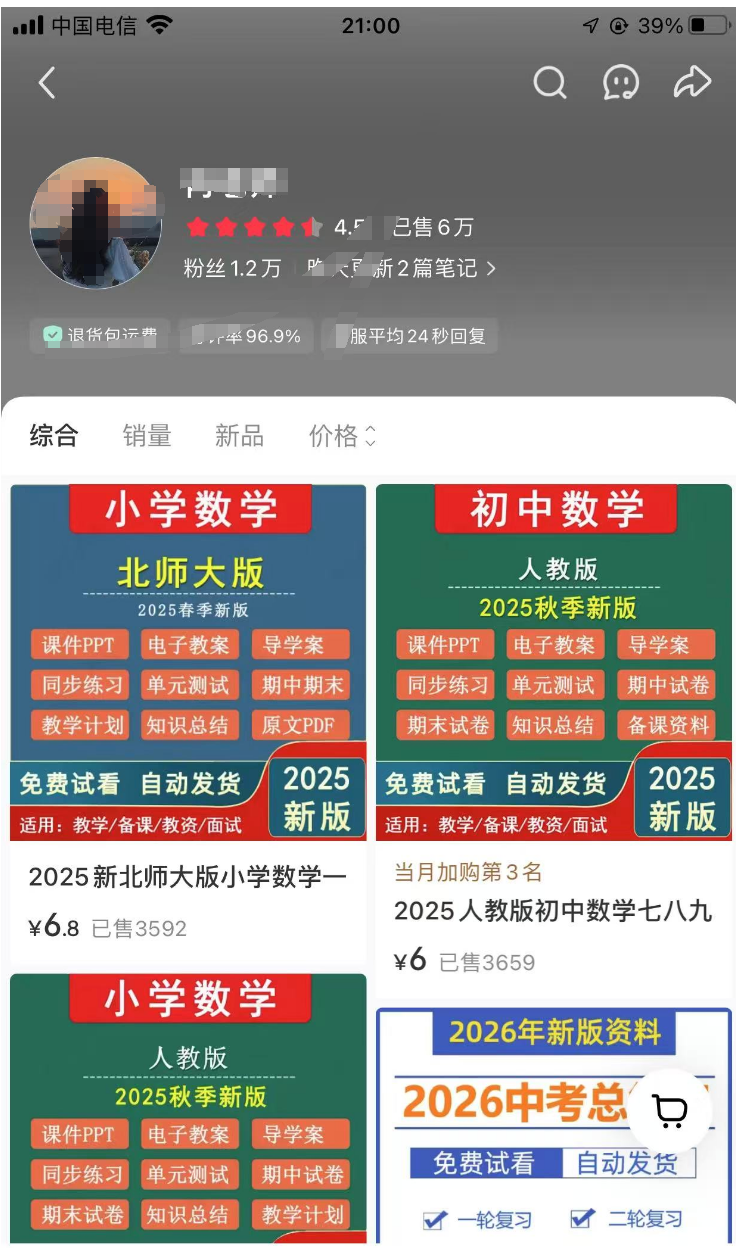736x1248 pixels.
Task: Open the floating shopping cart
Action: 669,1111
